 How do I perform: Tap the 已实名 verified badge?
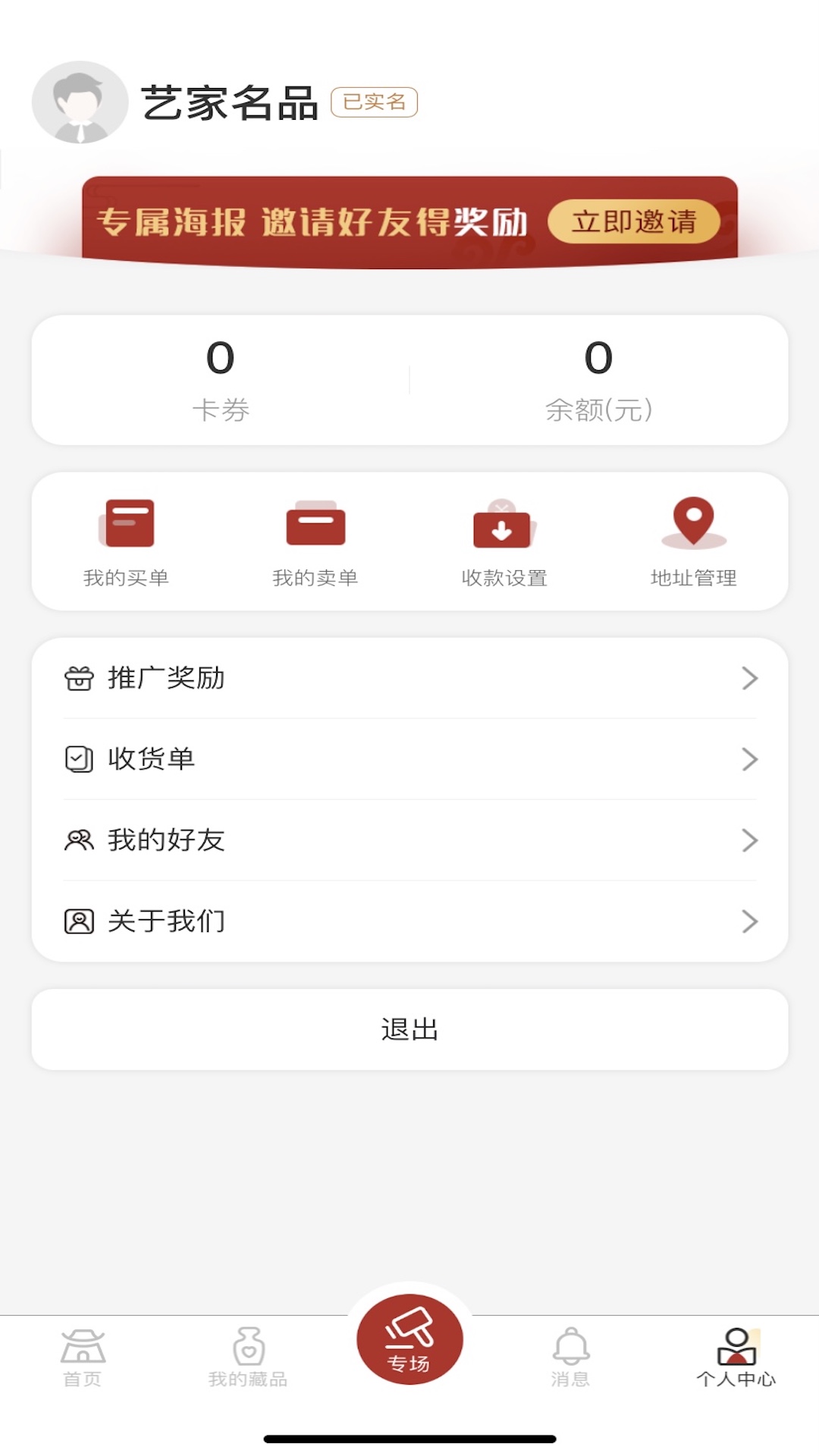[374, 101]
